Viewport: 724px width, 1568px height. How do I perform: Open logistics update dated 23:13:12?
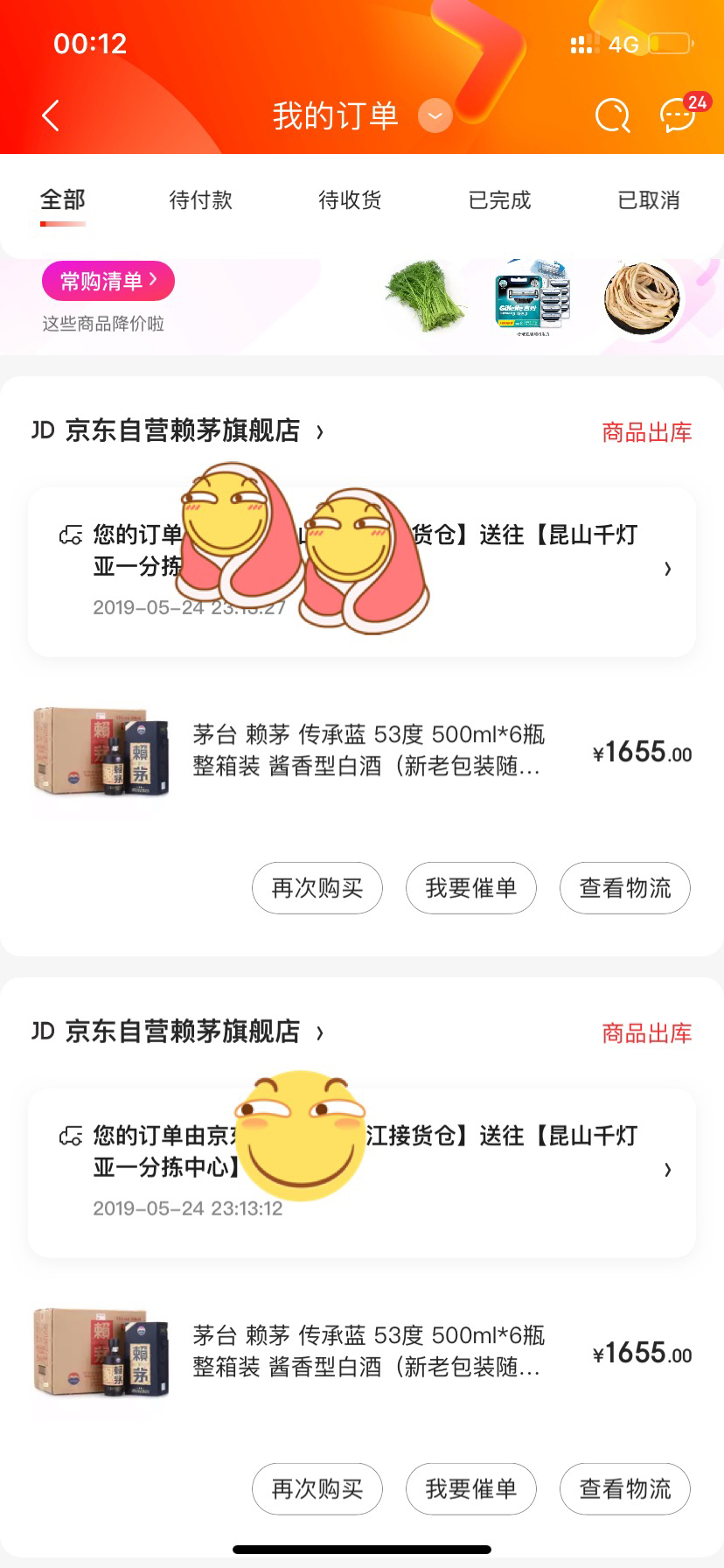[x=362, y=1171]
